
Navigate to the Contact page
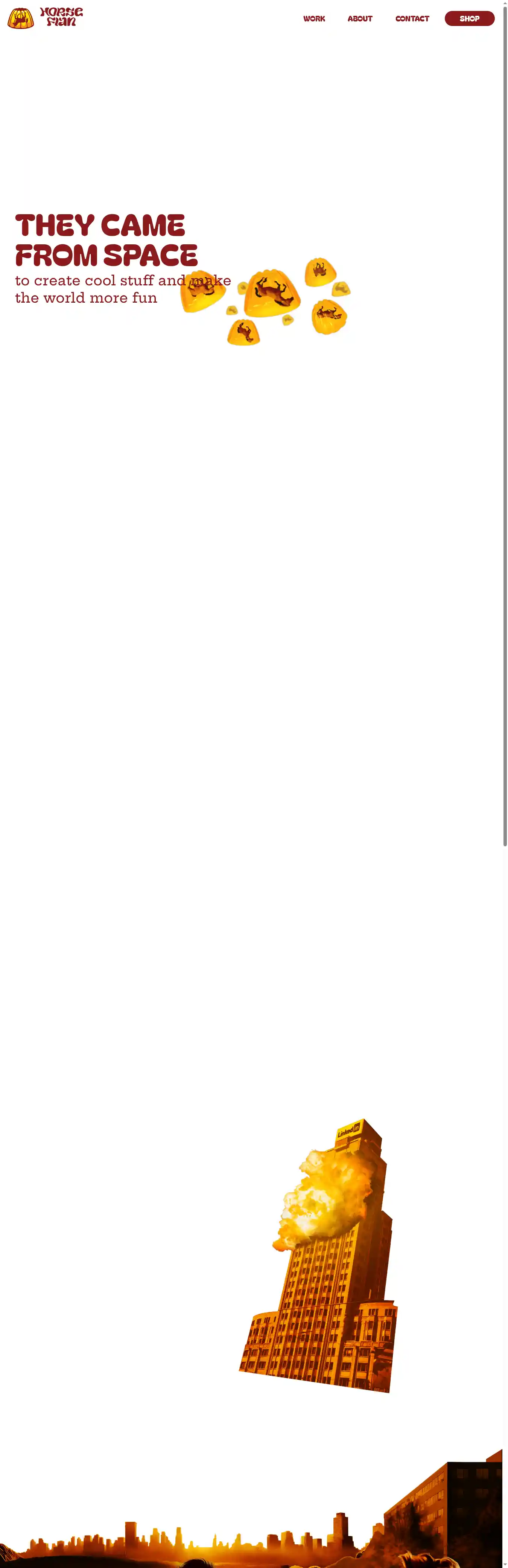pos(412,19)
